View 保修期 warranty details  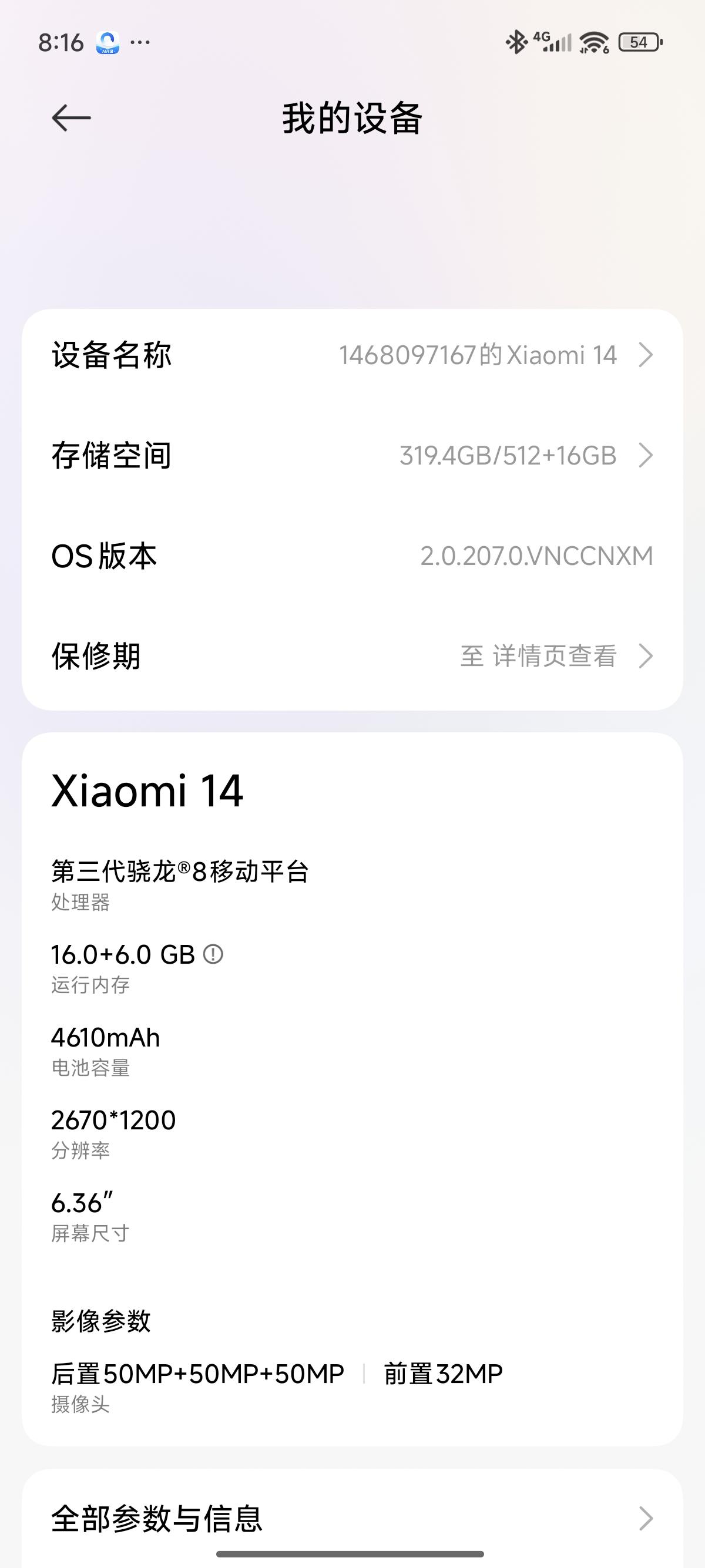[352, 656]
